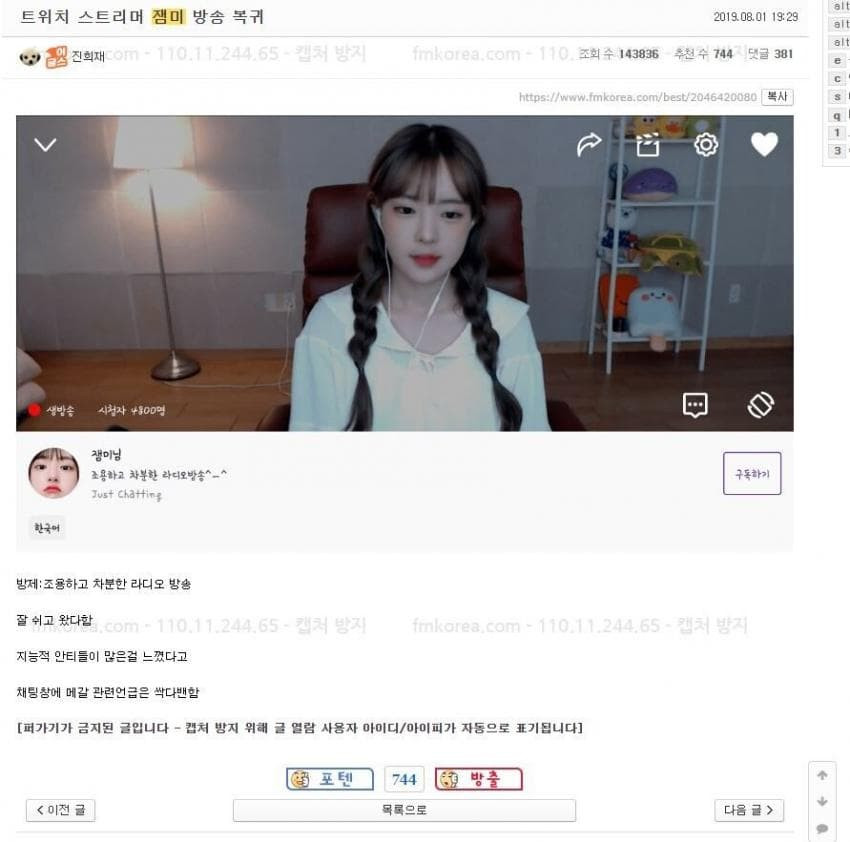Jump to the top with up arrow

[x=822, y=775]
